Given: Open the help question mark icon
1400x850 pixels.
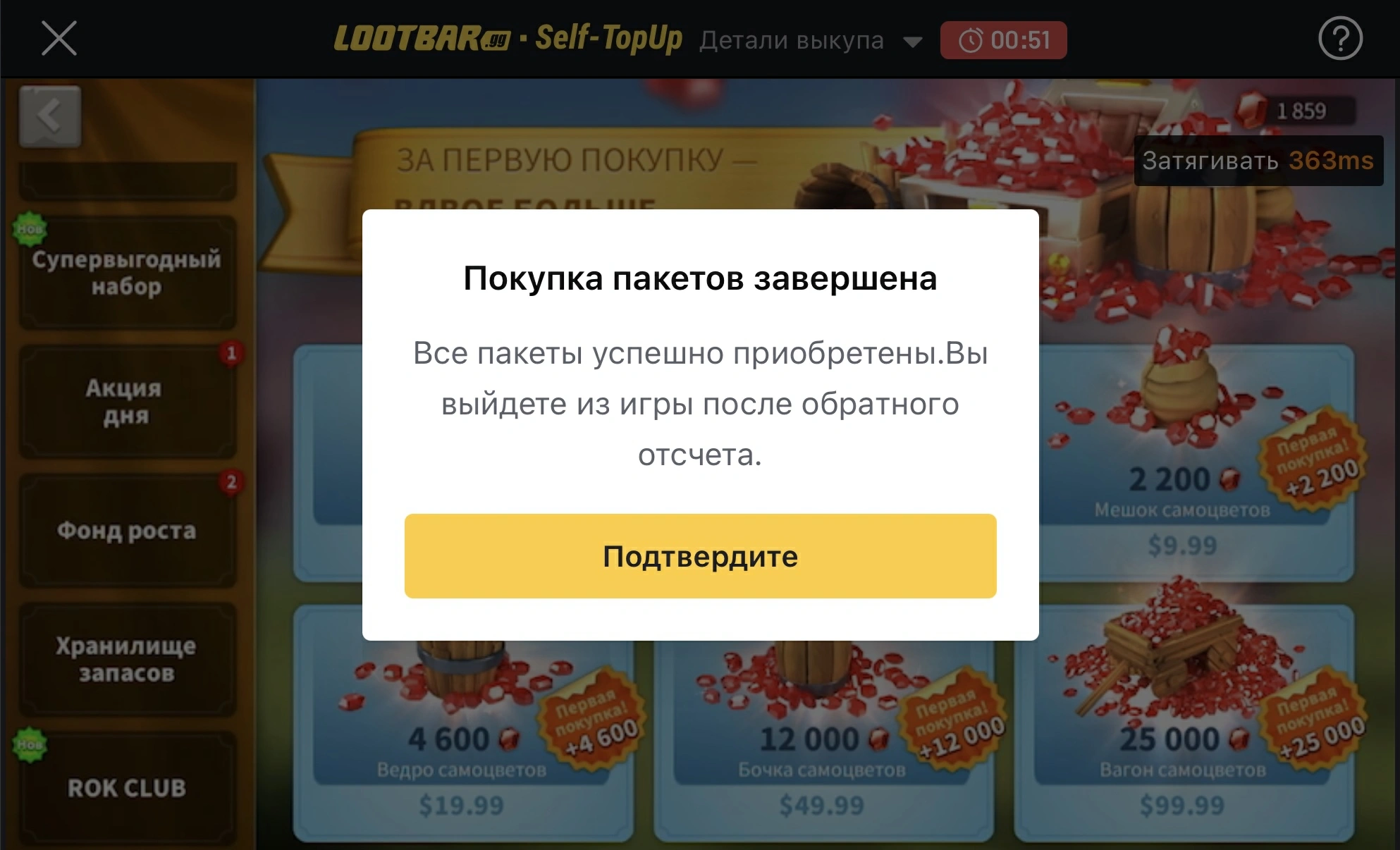Looking at the screenshot, I should [1340, 39].
